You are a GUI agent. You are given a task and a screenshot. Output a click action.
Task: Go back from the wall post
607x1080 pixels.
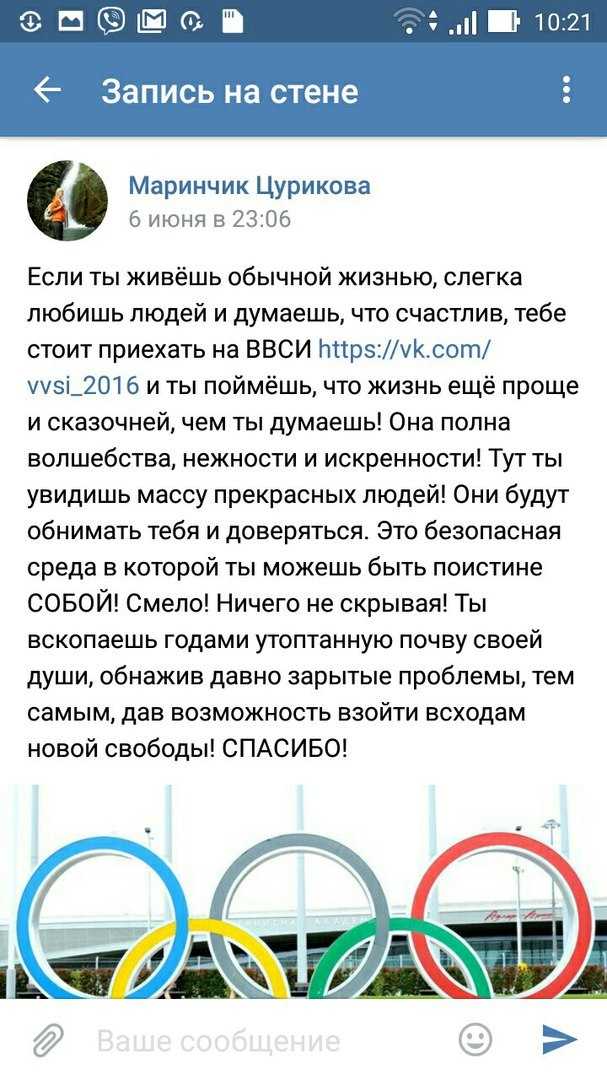47,91
